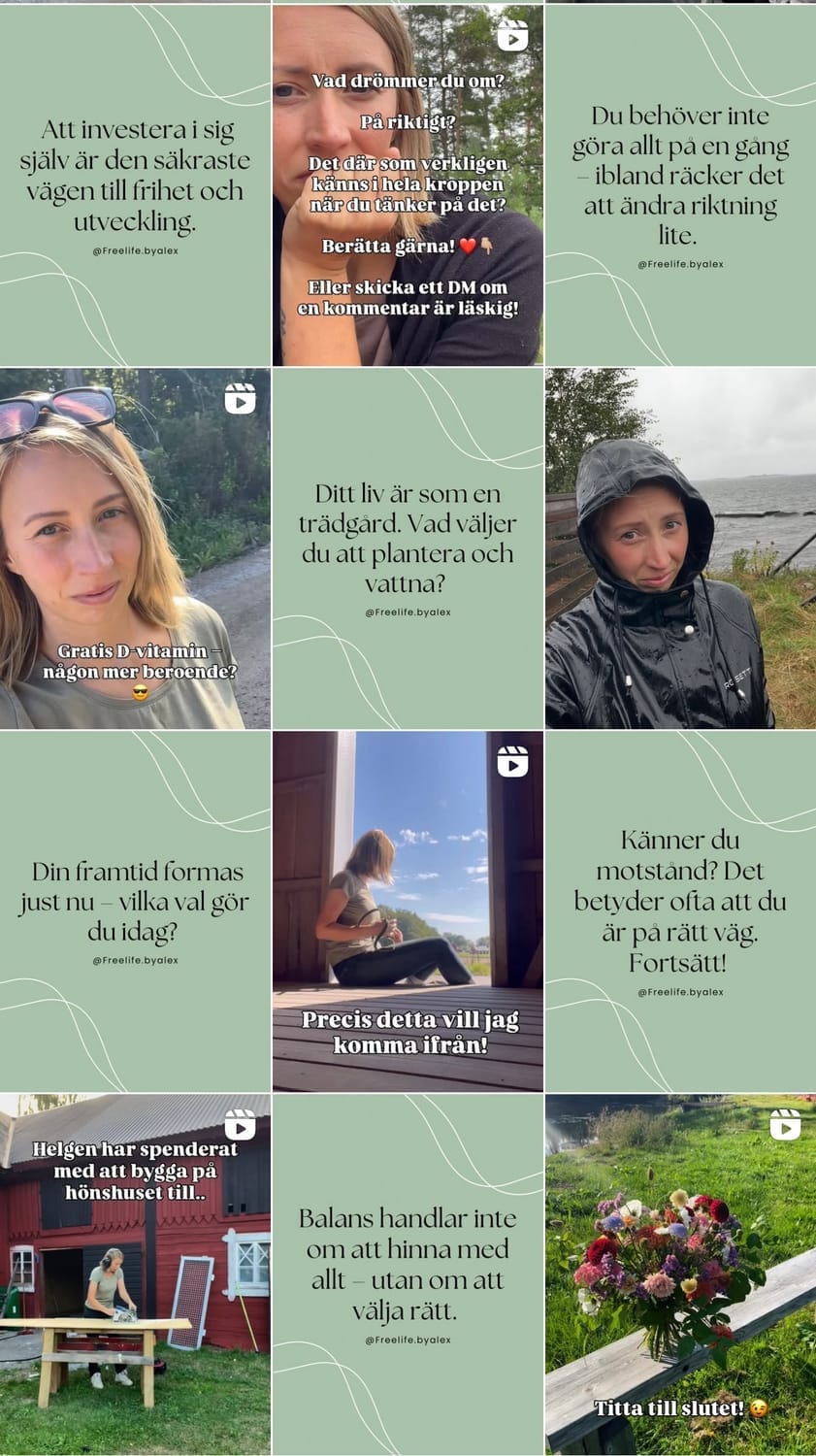Play the reel 'Precis detta vill jag komma ifrån!'
The height and width of the screenshot is (1456, 816).
(408, 911)
